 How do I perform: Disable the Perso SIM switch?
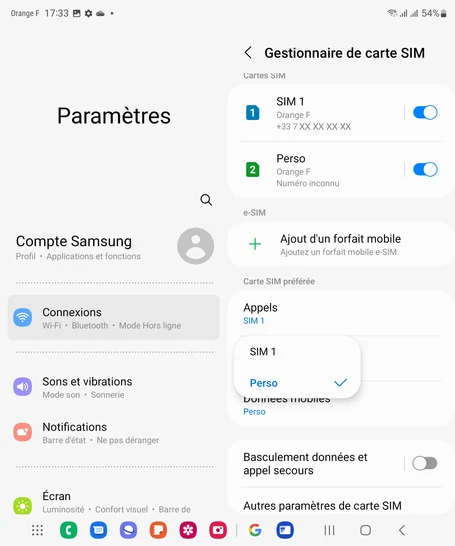(x=425, y=170)
